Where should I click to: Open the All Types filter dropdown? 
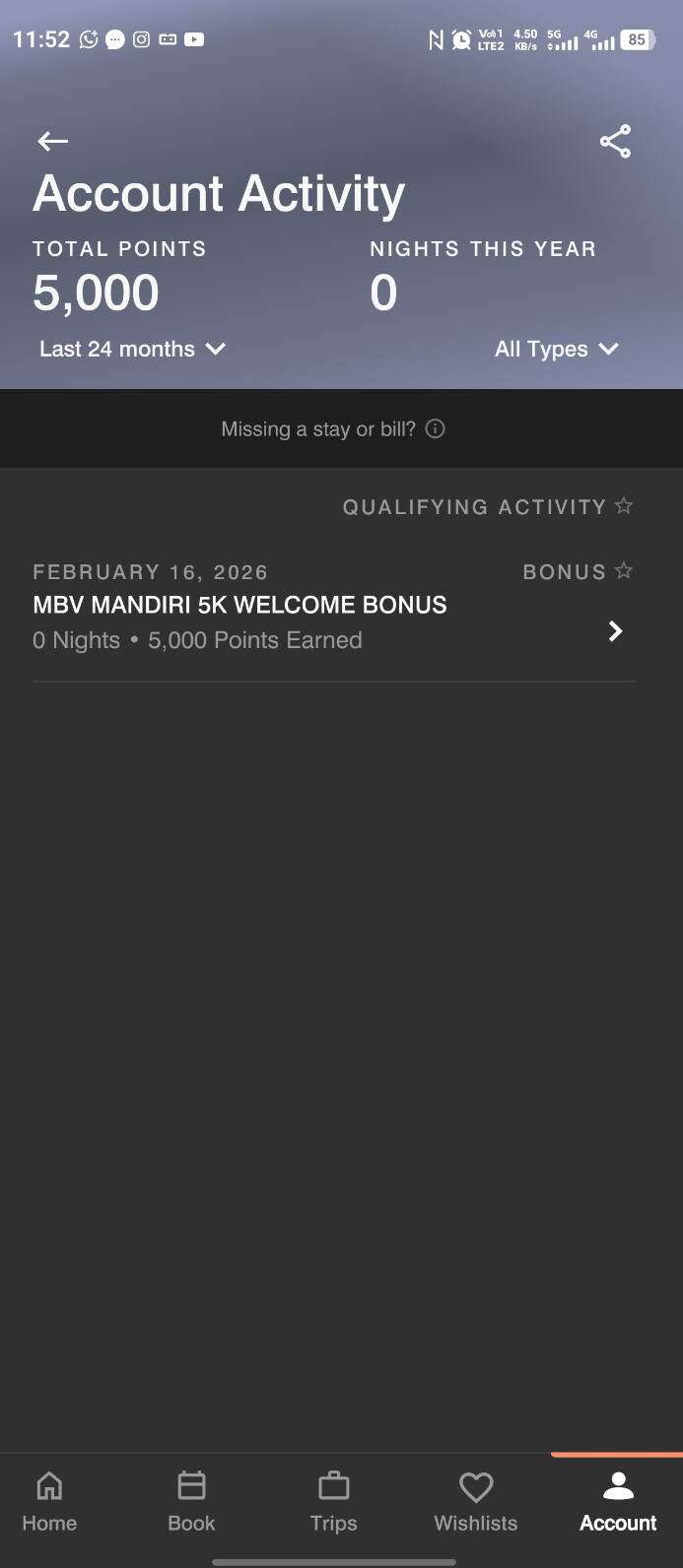(x=556, y=349)
